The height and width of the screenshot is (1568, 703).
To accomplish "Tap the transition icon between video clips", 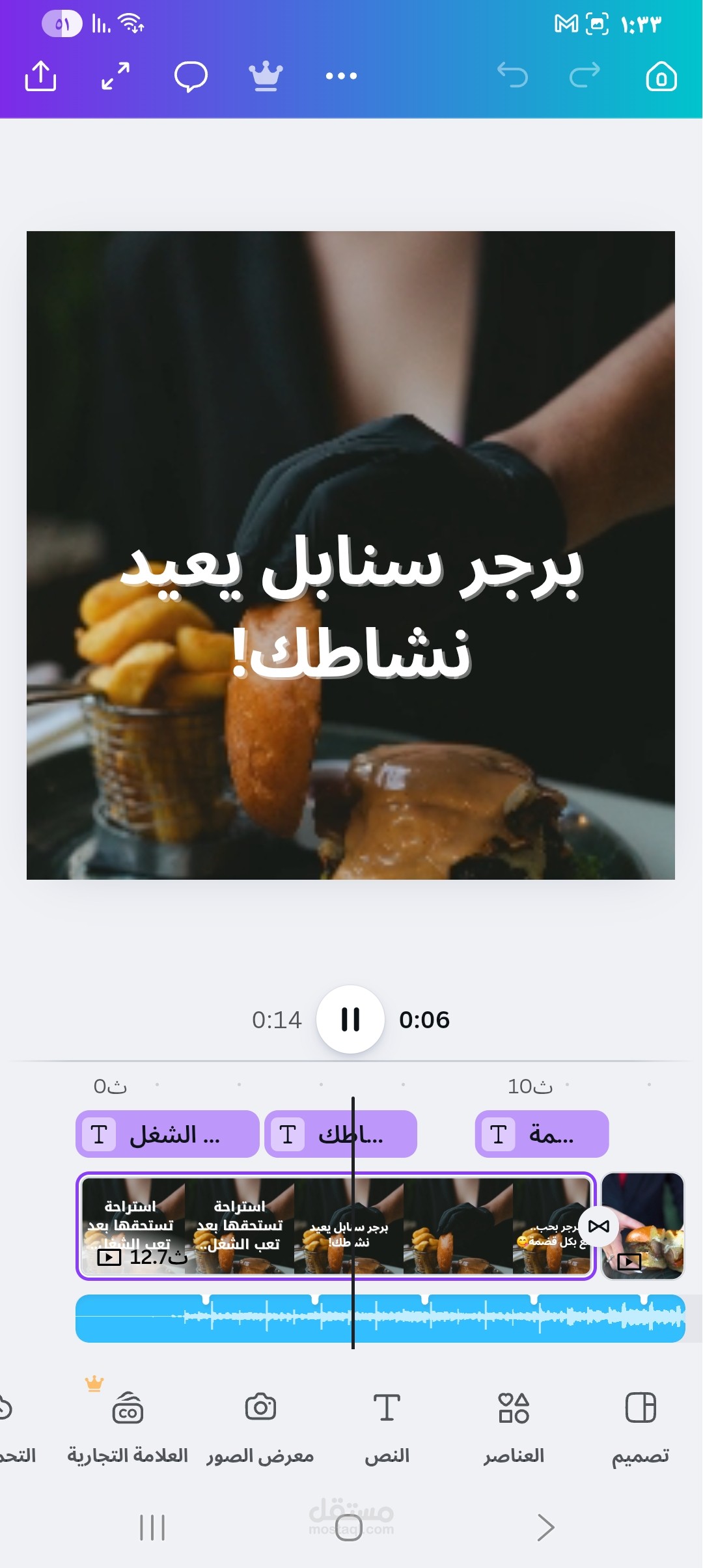I will click(x=598, y=1227).
